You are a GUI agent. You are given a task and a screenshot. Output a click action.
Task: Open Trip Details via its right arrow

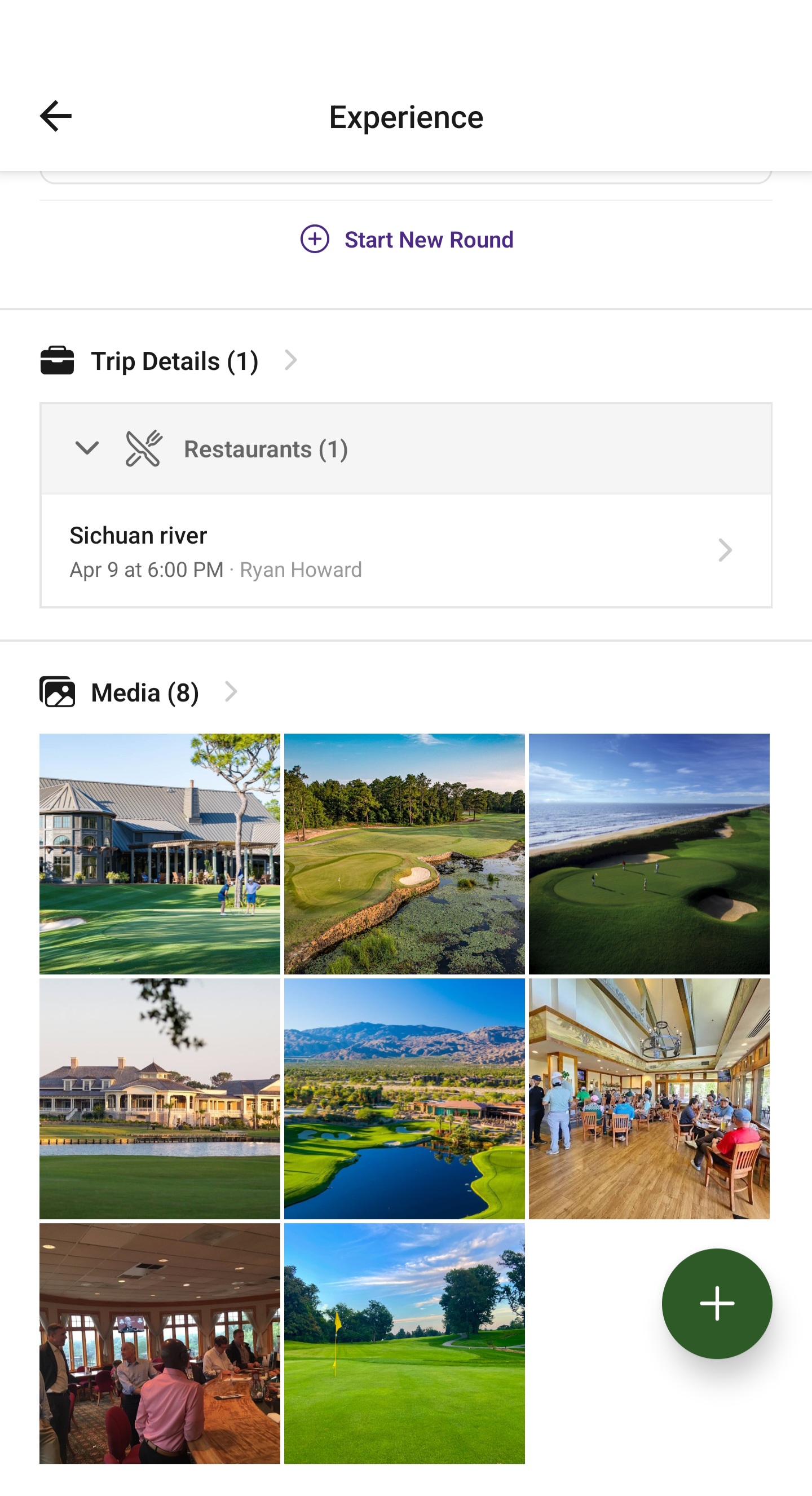pyautogui.click(x=290, y=360)
